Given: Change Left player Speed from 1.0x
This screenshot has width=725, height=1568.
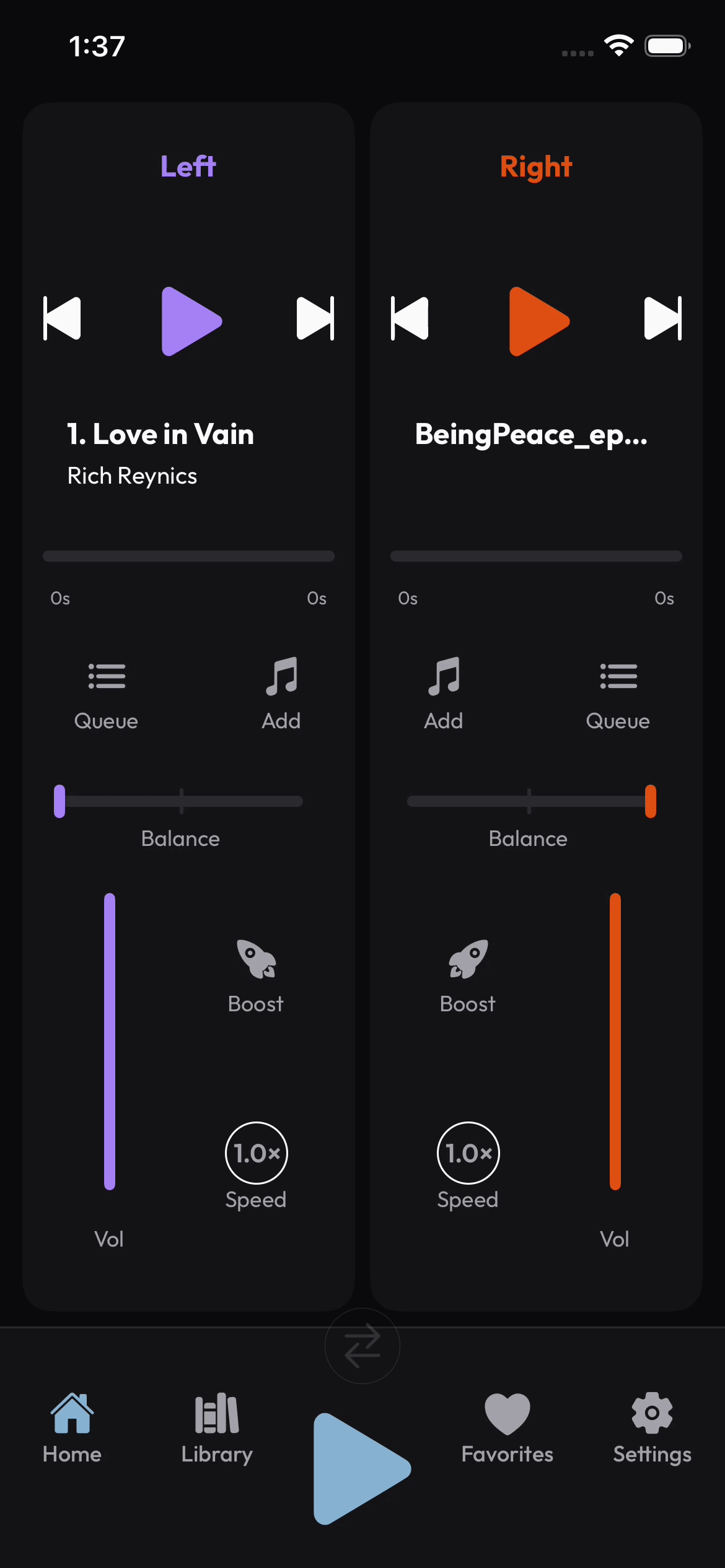Looking at the screenshot, I should pyautogui.click(x=256, y=1153).
